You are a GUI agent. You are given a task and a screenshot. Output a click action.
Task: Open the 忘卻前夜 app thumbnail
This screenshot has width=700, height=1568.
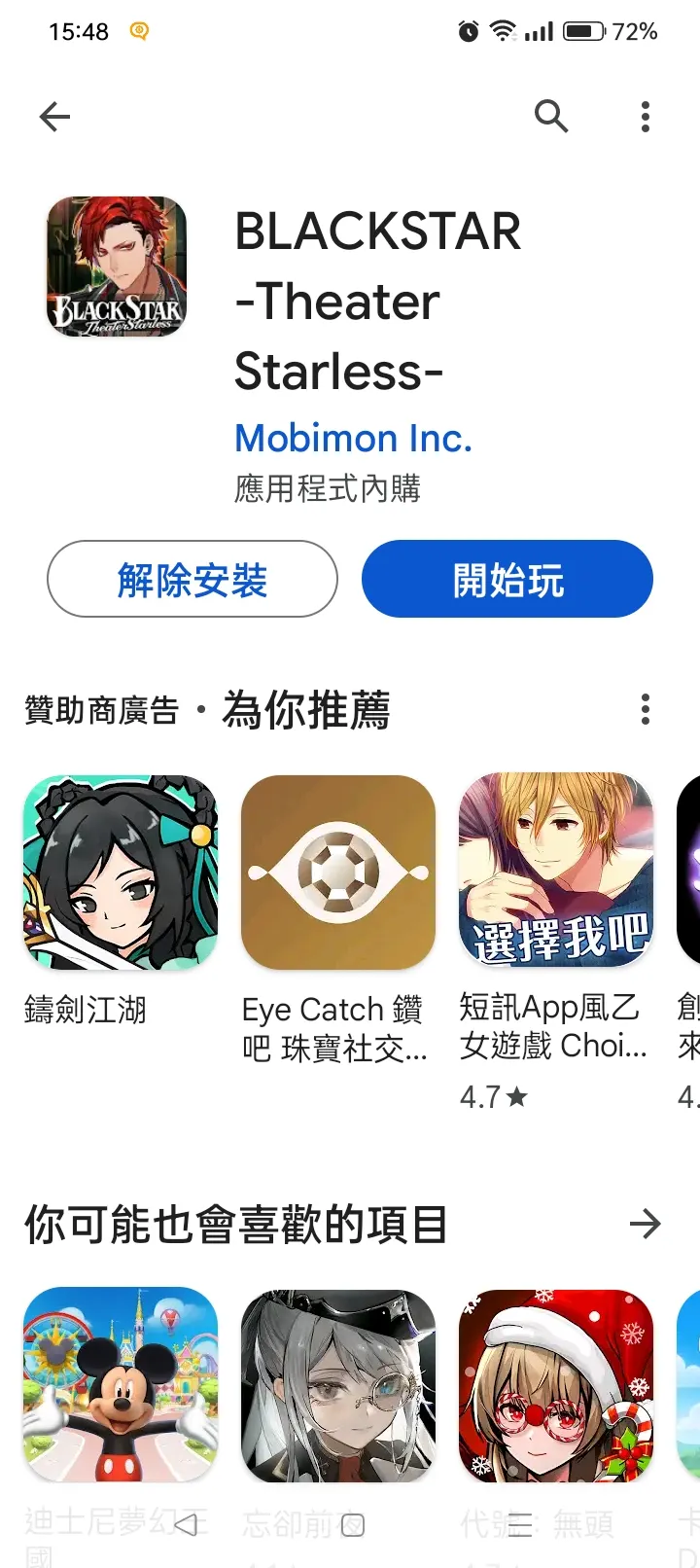pyautogui.click(x=337, y=1385)
